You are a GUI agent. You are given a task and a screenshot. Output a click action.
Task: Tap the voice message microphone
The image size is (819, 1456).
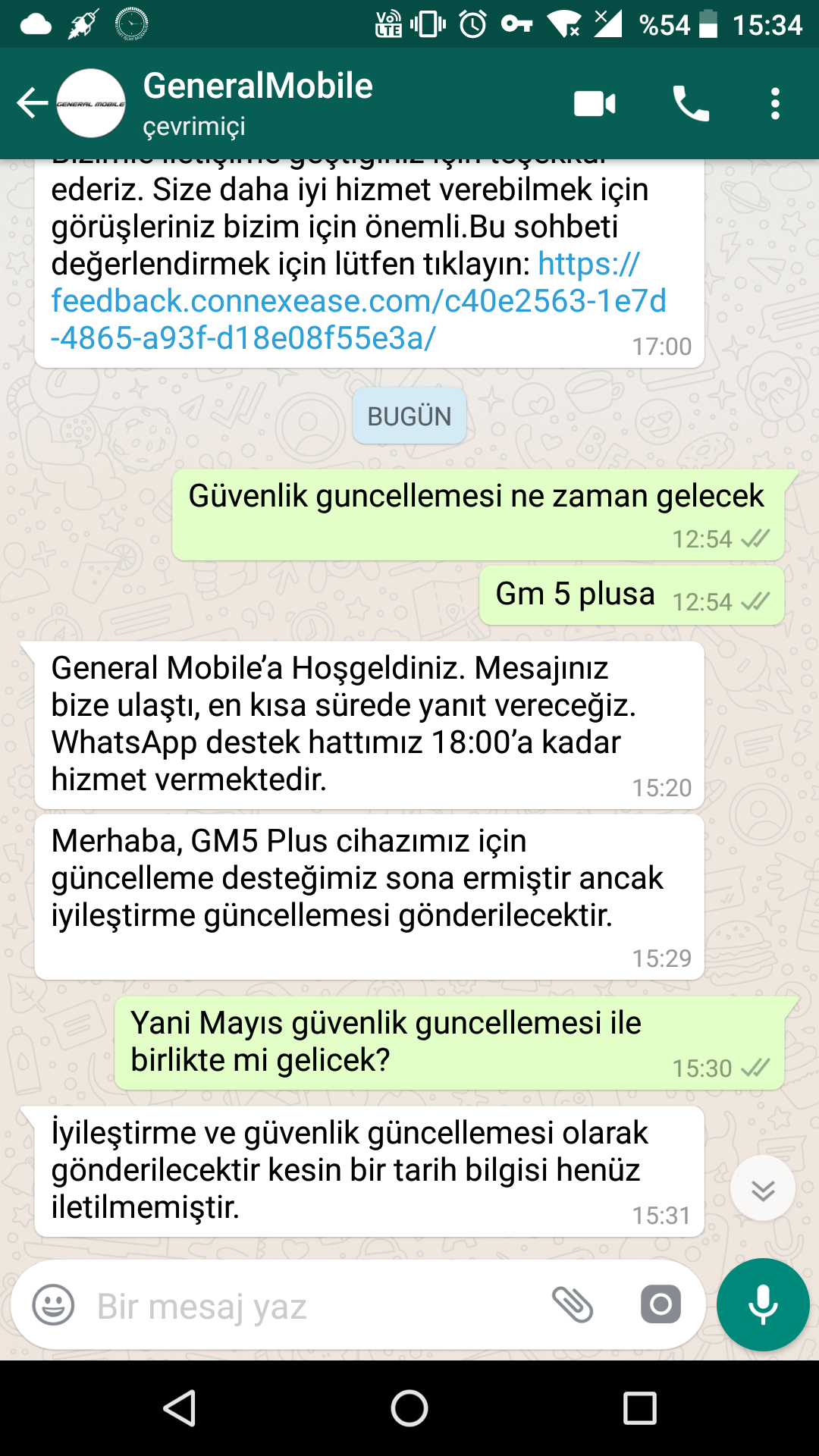763,1305
